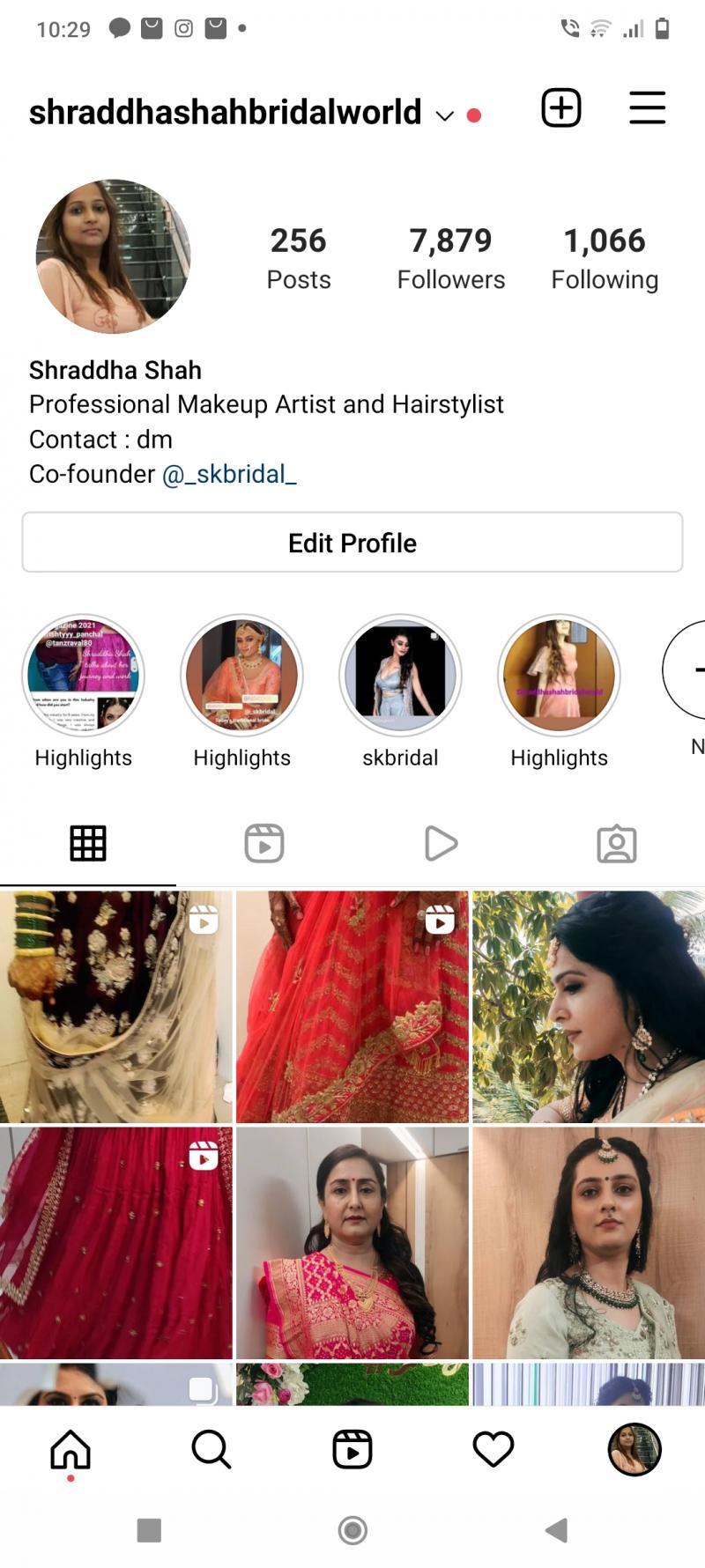Screen dimensions: 705x1568
Task: Tap the Edit Profile button
Action: tap(352, 543)
